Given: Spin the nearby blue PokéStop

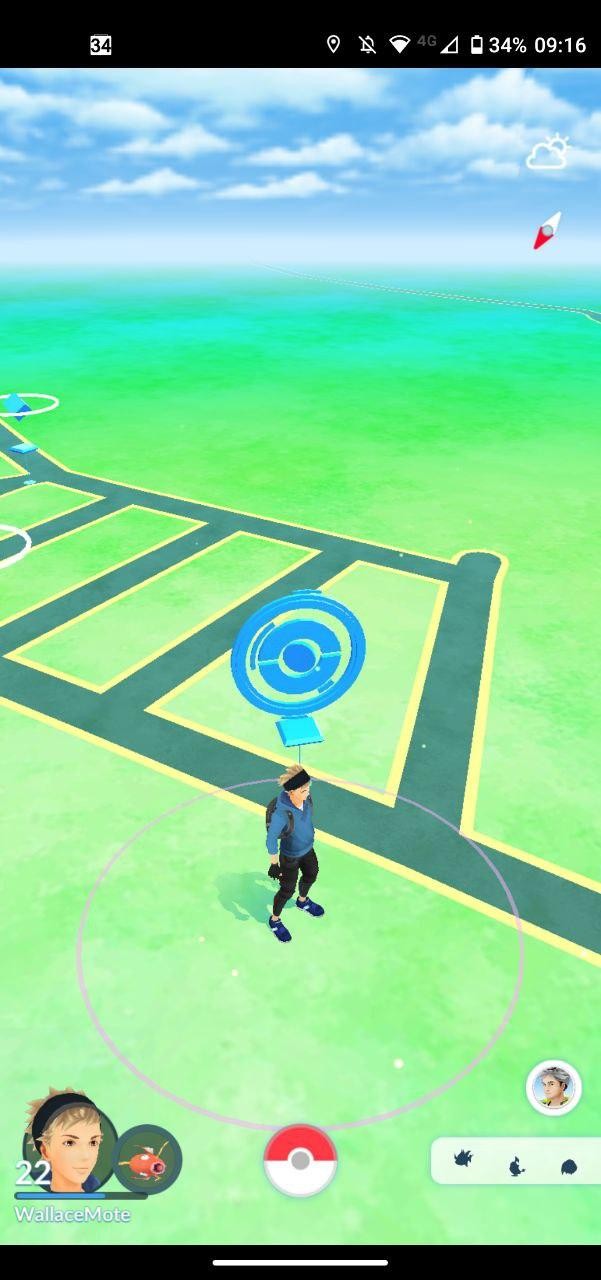Looking at the screenshot, I should tap(298, 657).
